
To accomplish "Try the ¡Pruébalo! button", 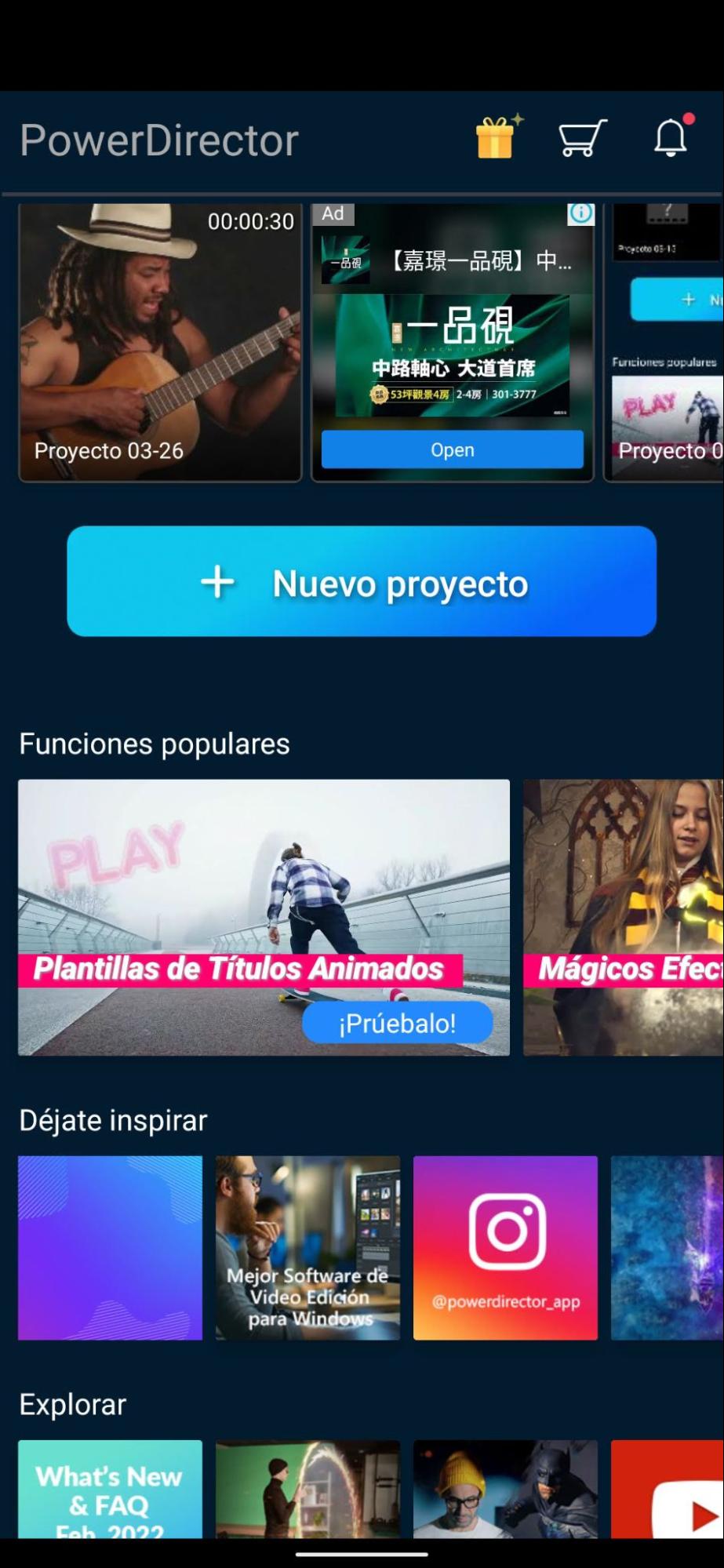I will 398,1023.
